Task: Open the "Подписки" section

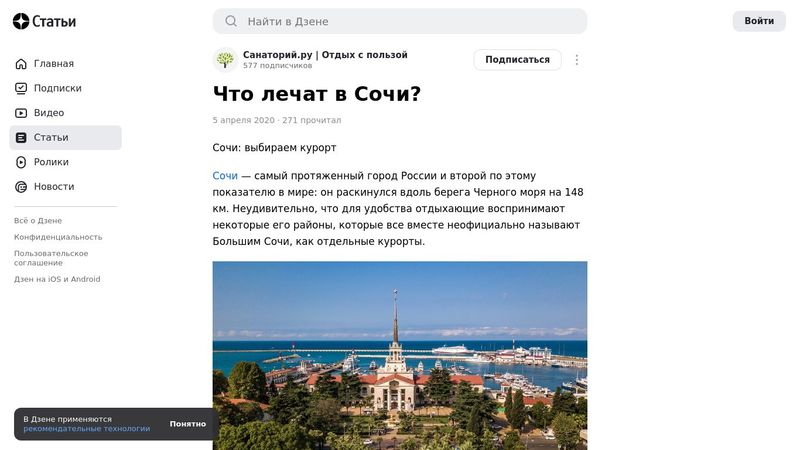Action: click(57, 88)
